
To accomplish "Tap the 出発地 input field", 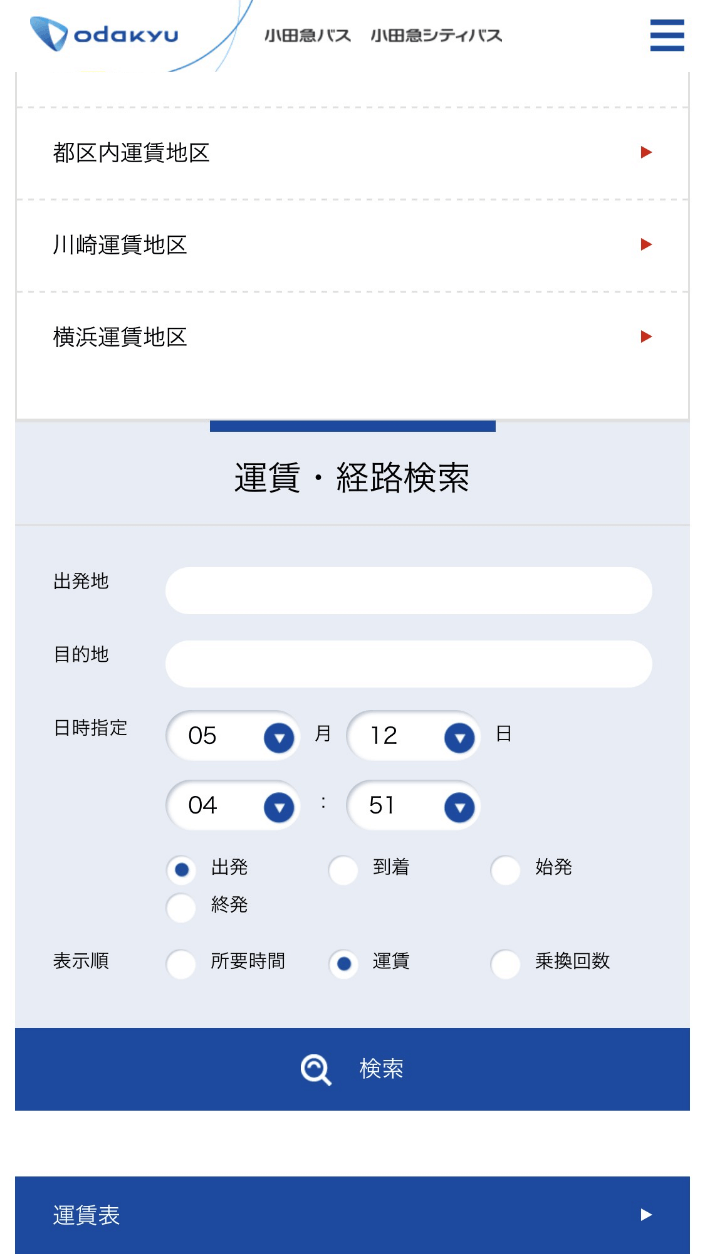I will [x=408, y=590].
